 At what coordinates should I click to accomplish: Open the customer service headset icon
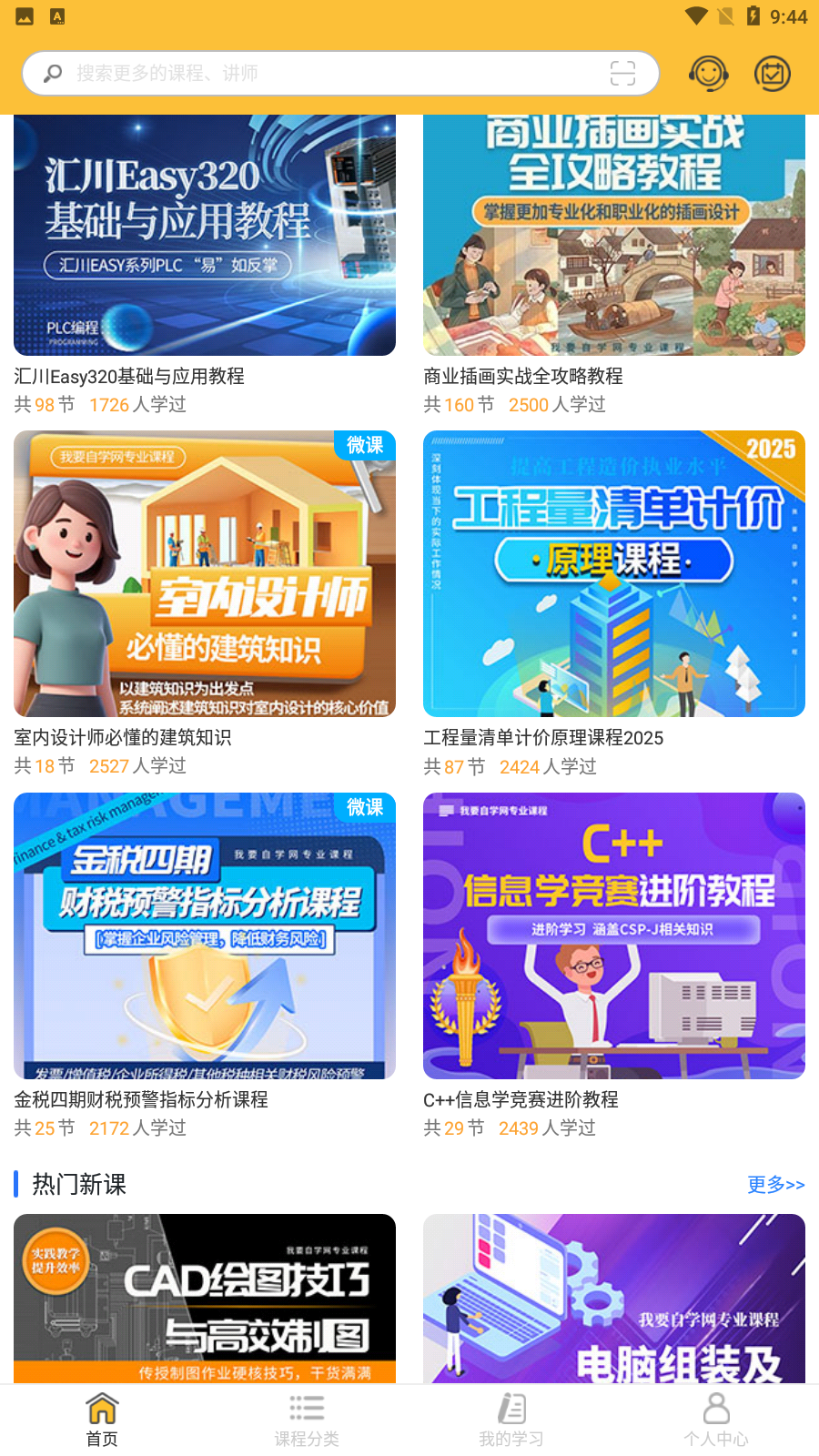[x=709, y=74]
